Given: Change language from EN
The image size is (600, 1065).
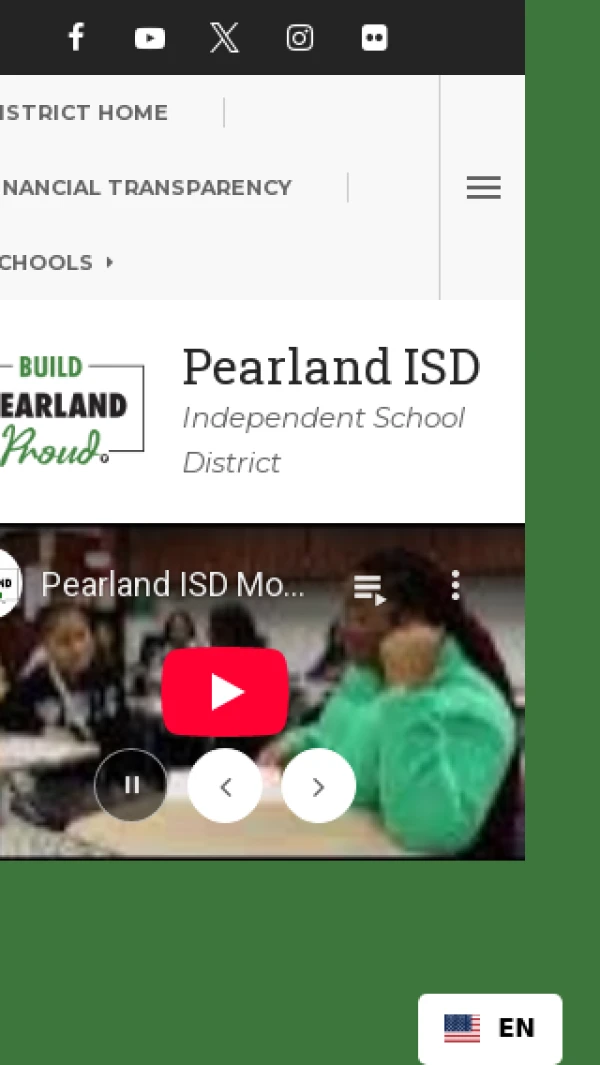Looking at the screenshot, I should pos(490,1028).
